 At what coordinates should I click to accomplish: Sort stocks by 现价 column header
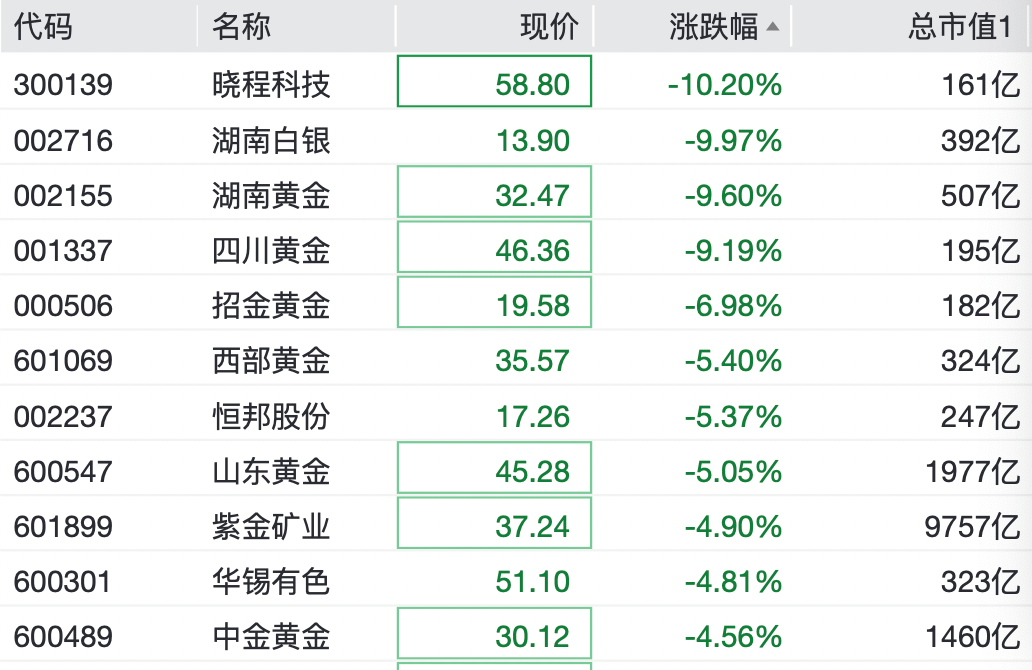[x=549, y=27]
